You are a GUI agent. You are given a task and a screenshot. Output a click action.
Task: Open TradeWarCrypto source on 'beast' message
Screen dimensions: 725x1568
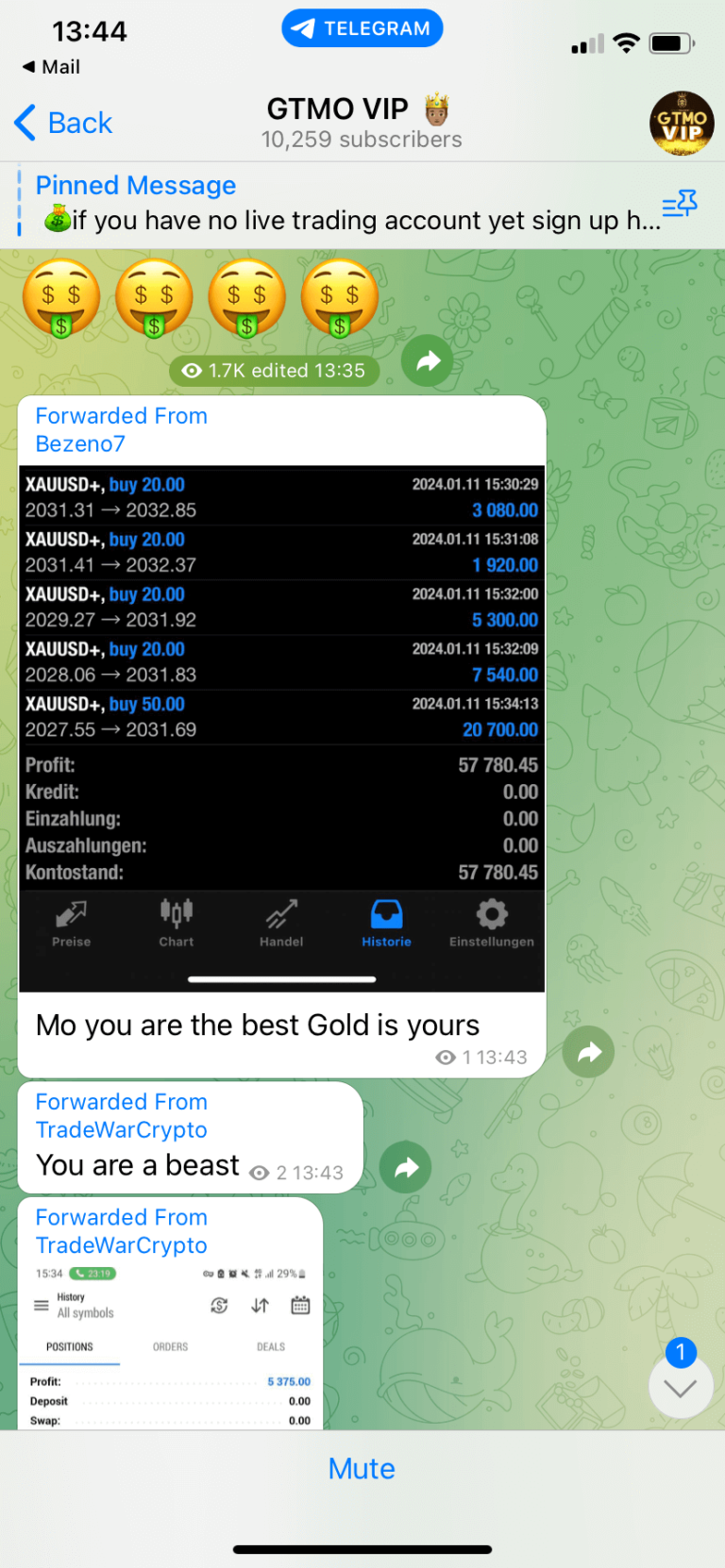tap(121, 1129)
